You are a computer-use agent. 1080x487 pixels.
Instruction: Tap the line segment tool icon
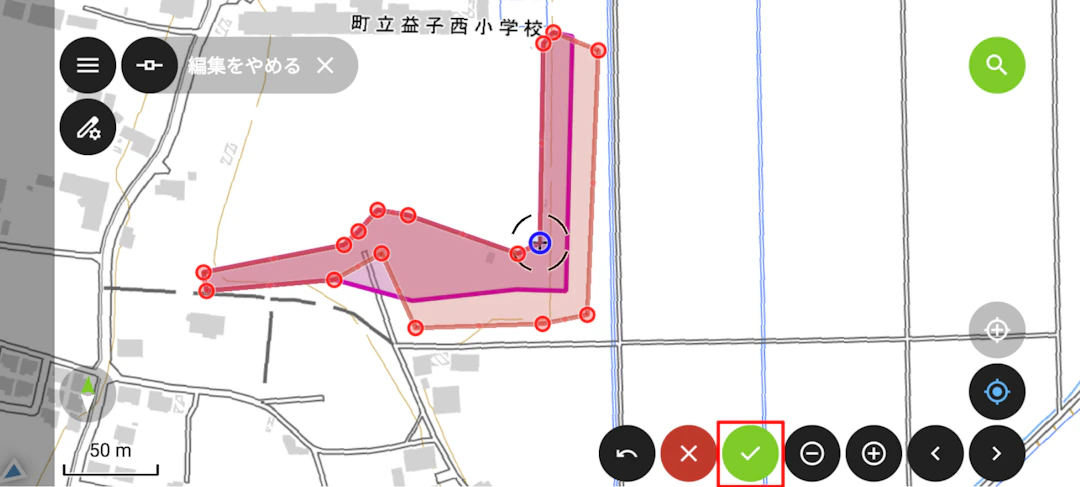(150, 65)
